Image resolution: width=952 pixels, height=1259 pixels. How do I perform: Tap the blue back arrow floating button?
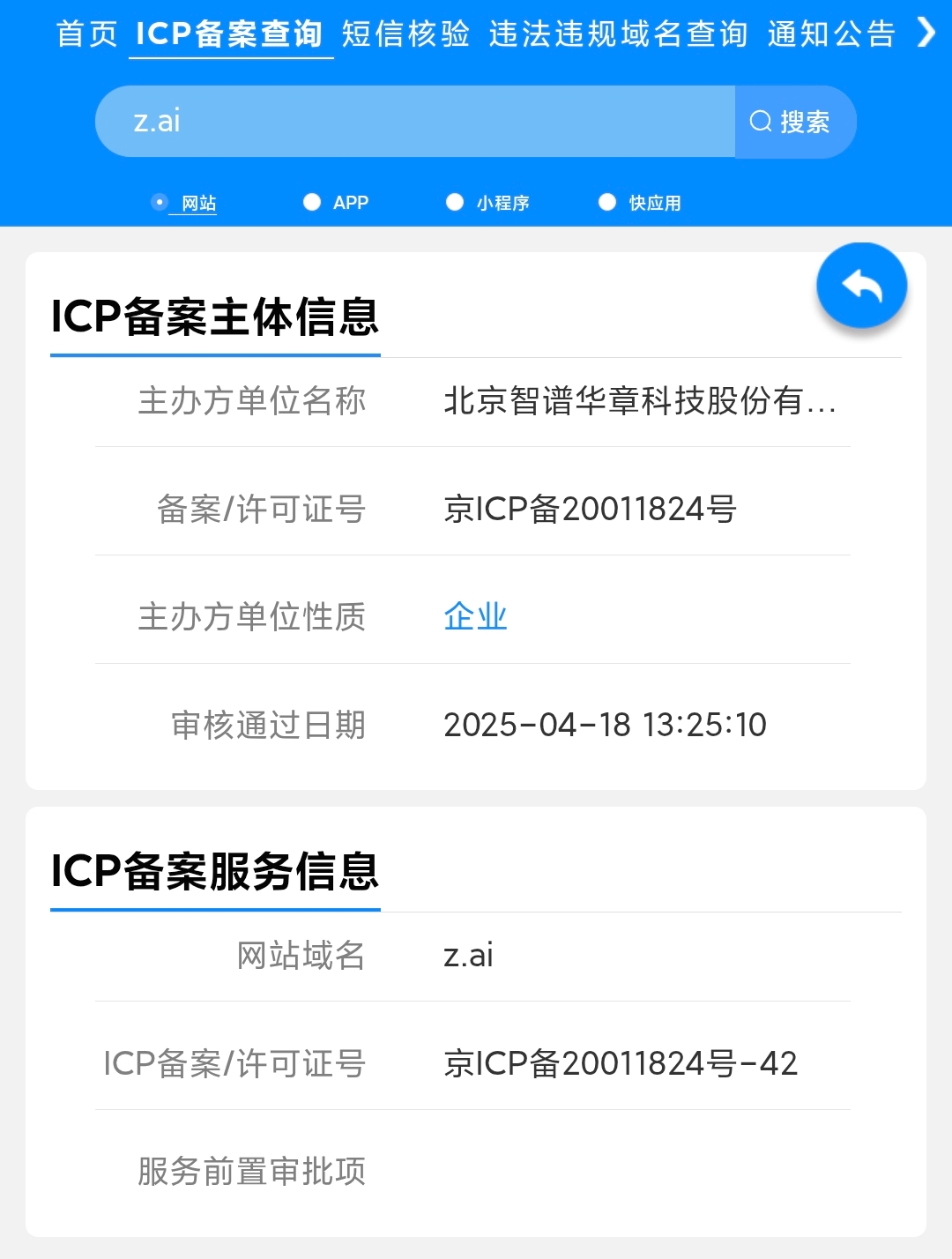[861, 287]
